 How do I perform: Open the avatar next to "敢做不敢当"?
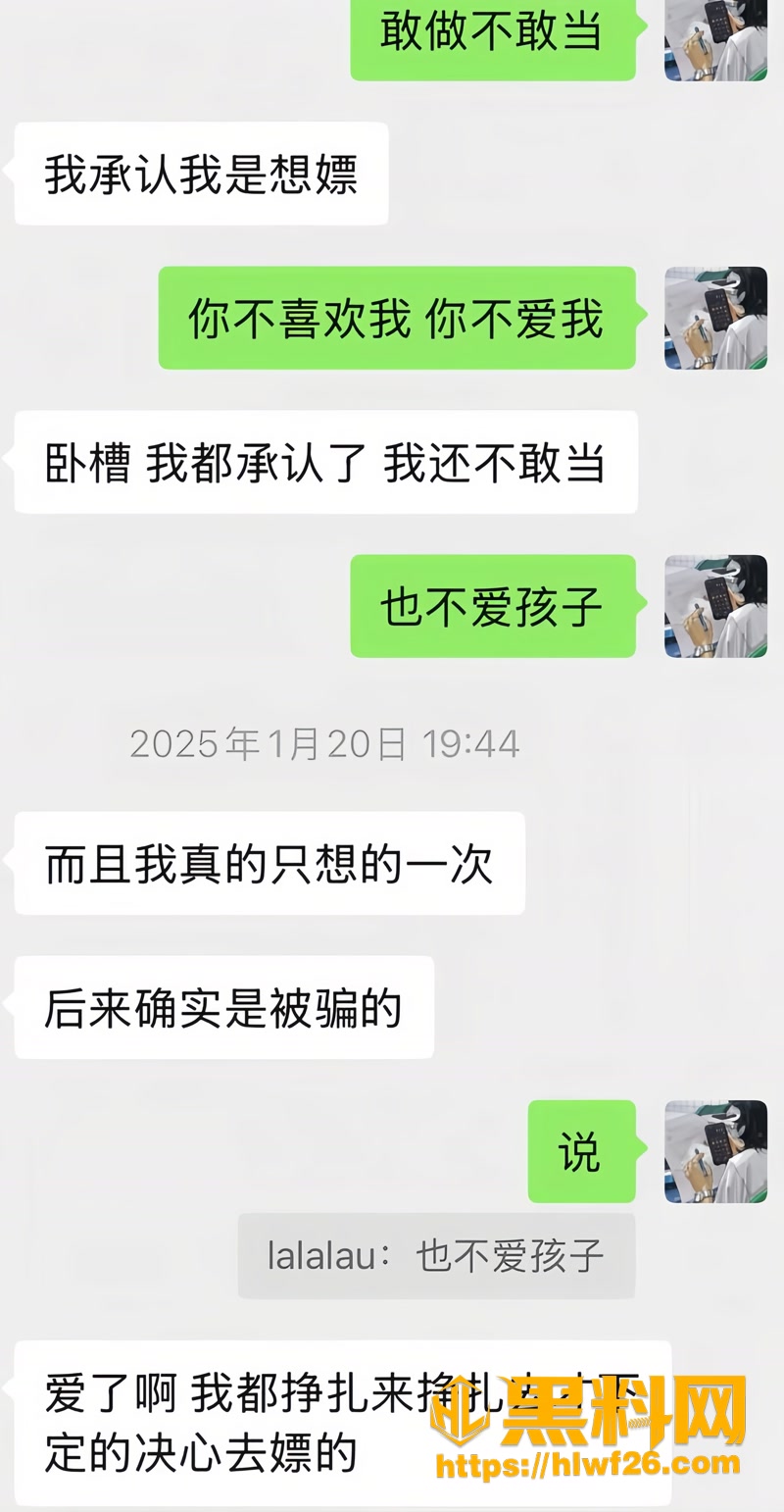pyautogui.click(x=715, y=39)
